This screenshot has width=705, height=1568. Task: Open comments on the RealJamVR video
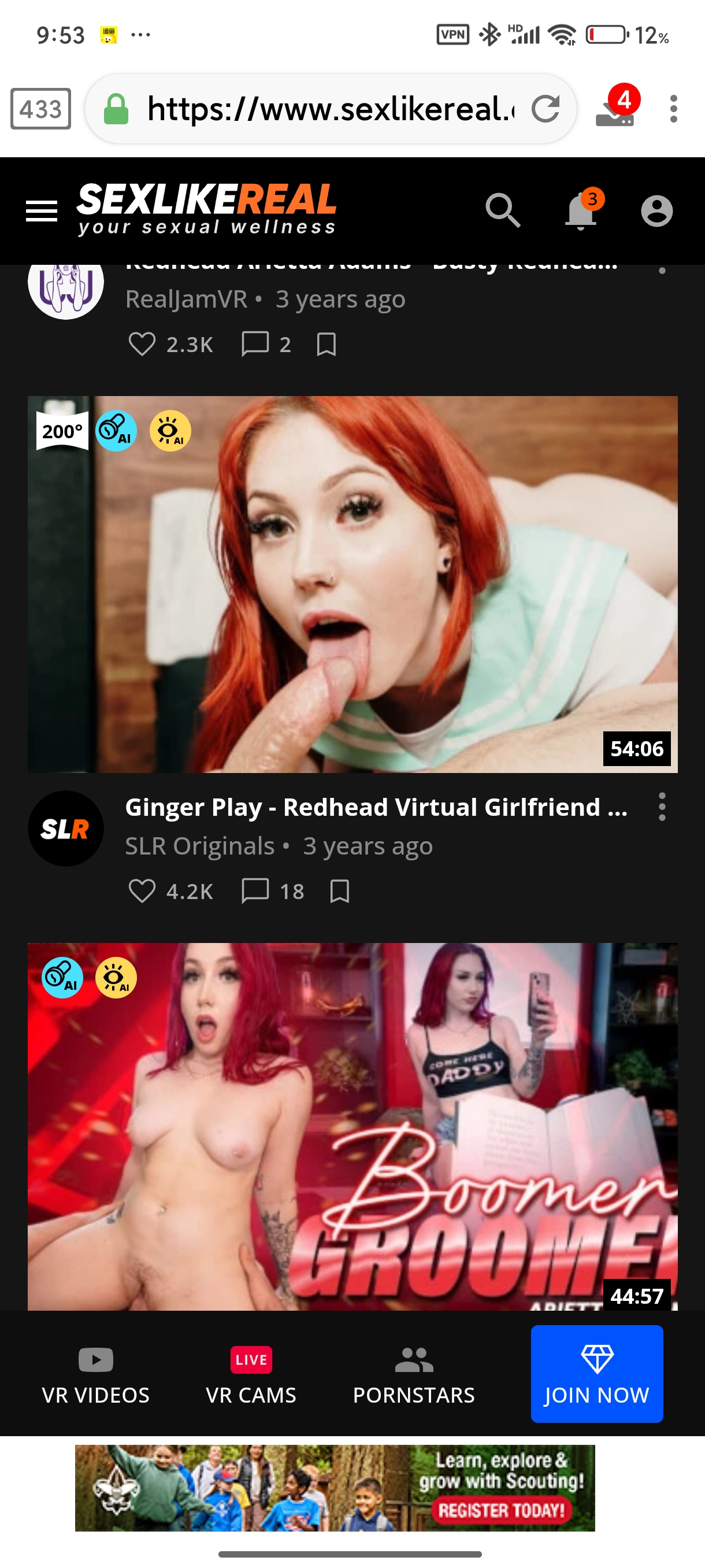[x=255, y=344]
